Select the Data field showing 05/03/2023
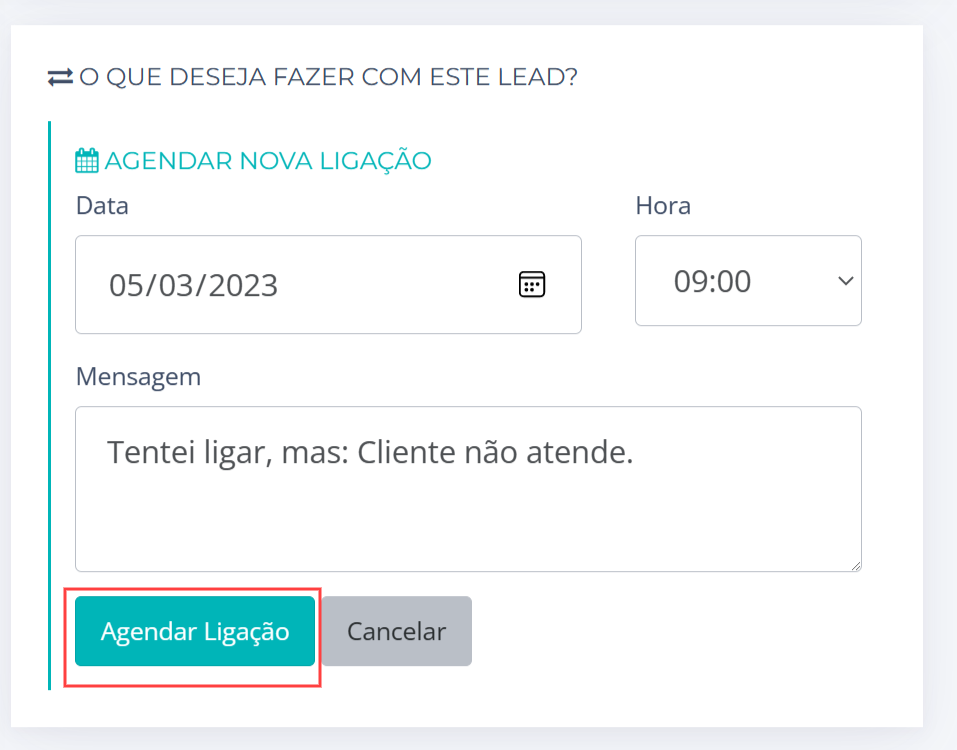 [300, 285]
